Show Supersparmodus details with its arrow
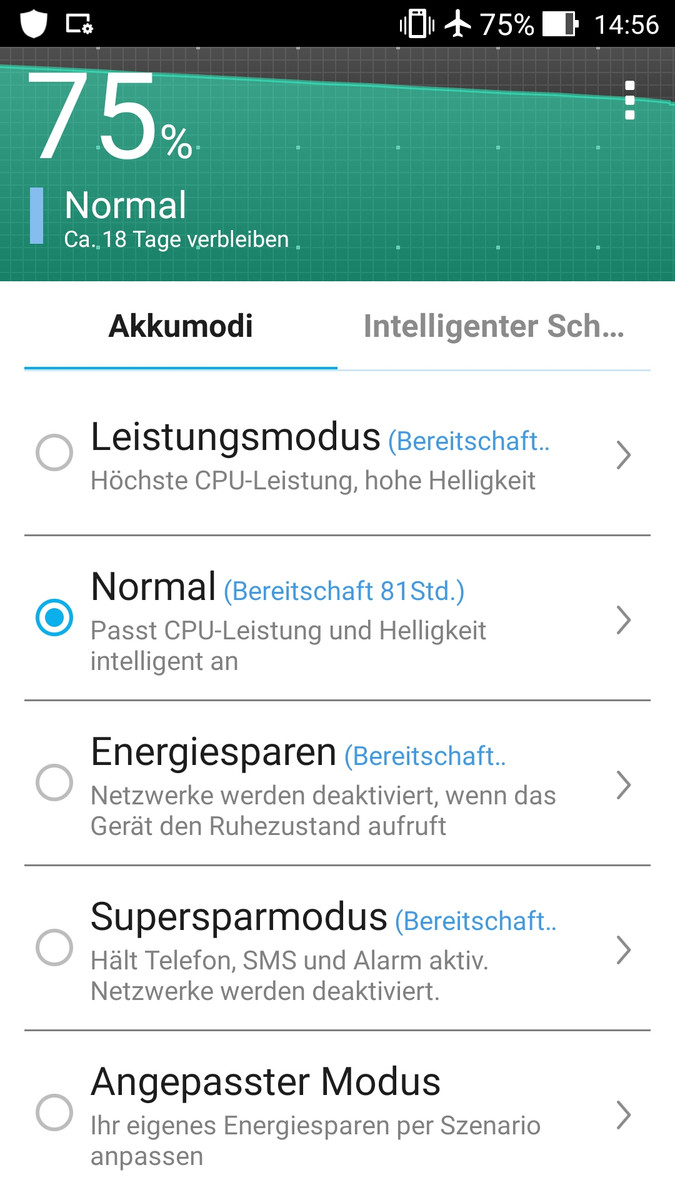 (624, 950)
